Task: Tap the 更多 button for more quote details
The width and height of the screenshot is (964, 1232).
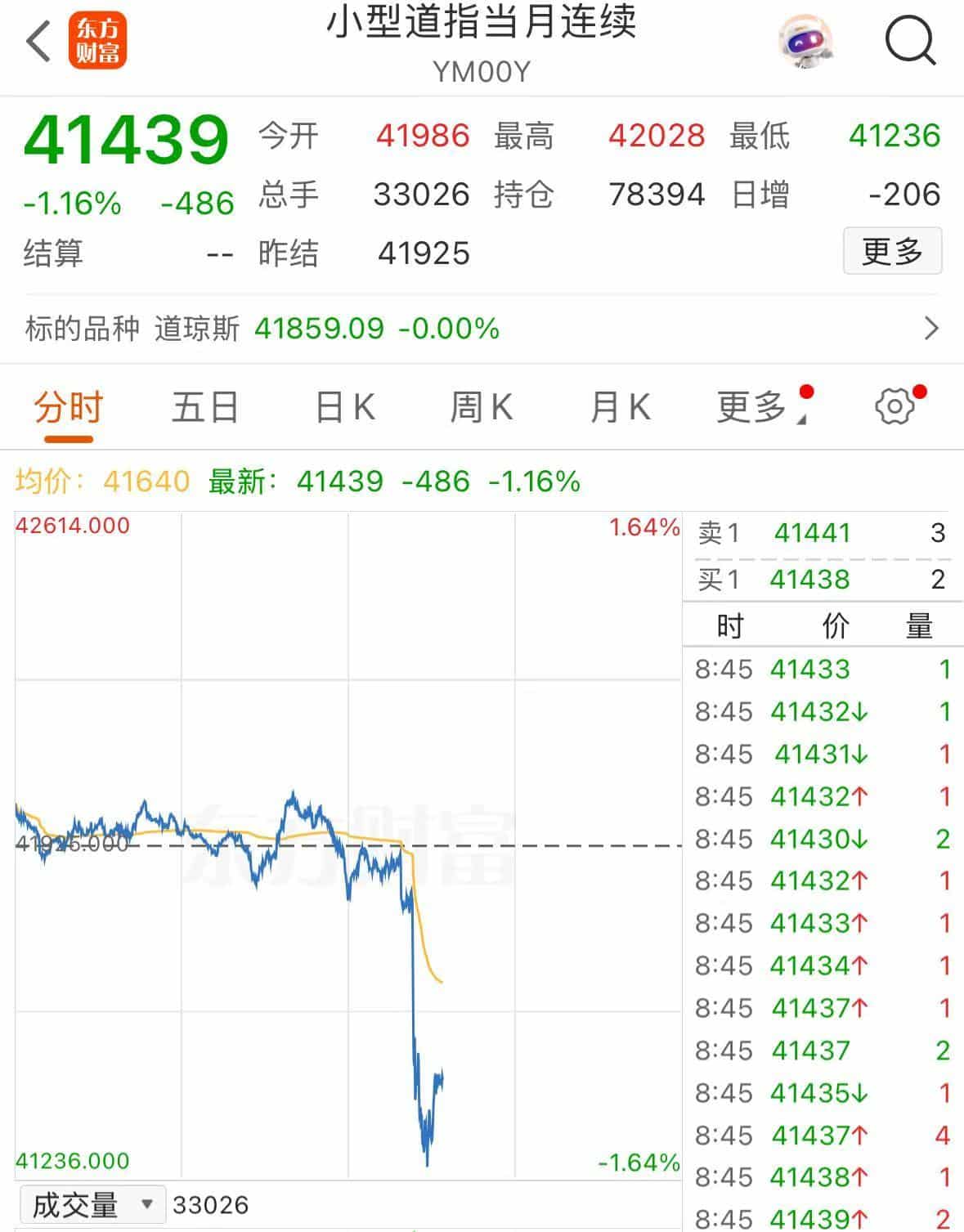Action: 893,251
